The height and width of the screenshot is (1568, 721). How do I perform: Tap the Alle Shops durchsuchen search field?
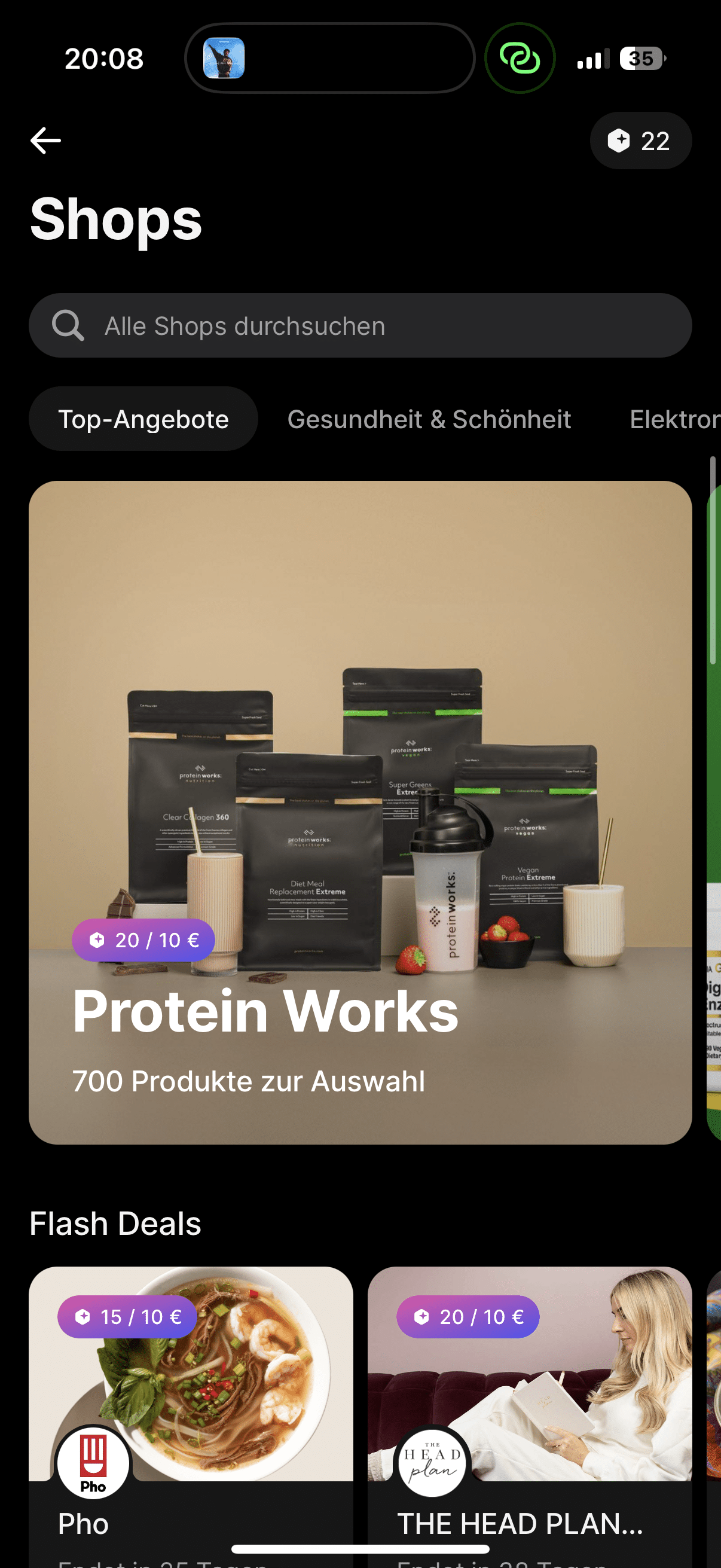(x=361, y=326)
